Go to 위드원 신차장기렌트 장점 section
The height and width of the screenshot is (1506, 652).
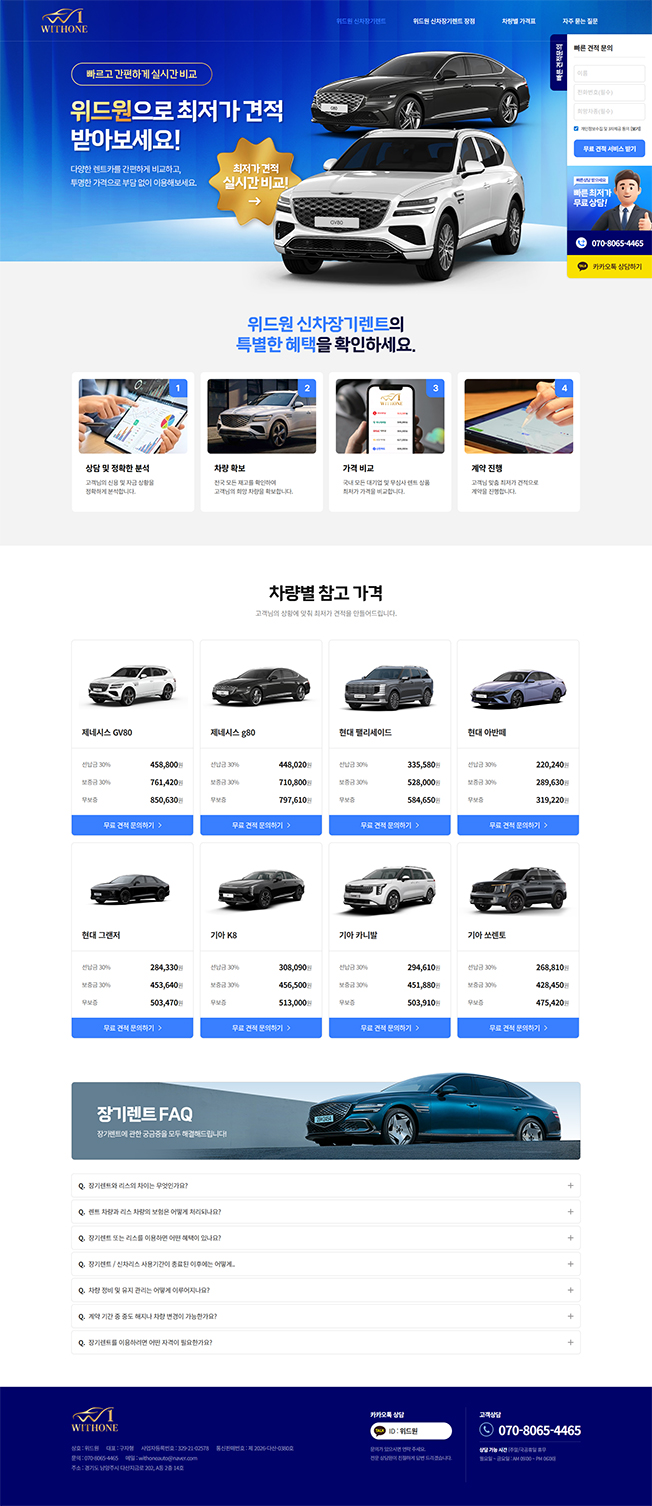(x=443, y=20)
